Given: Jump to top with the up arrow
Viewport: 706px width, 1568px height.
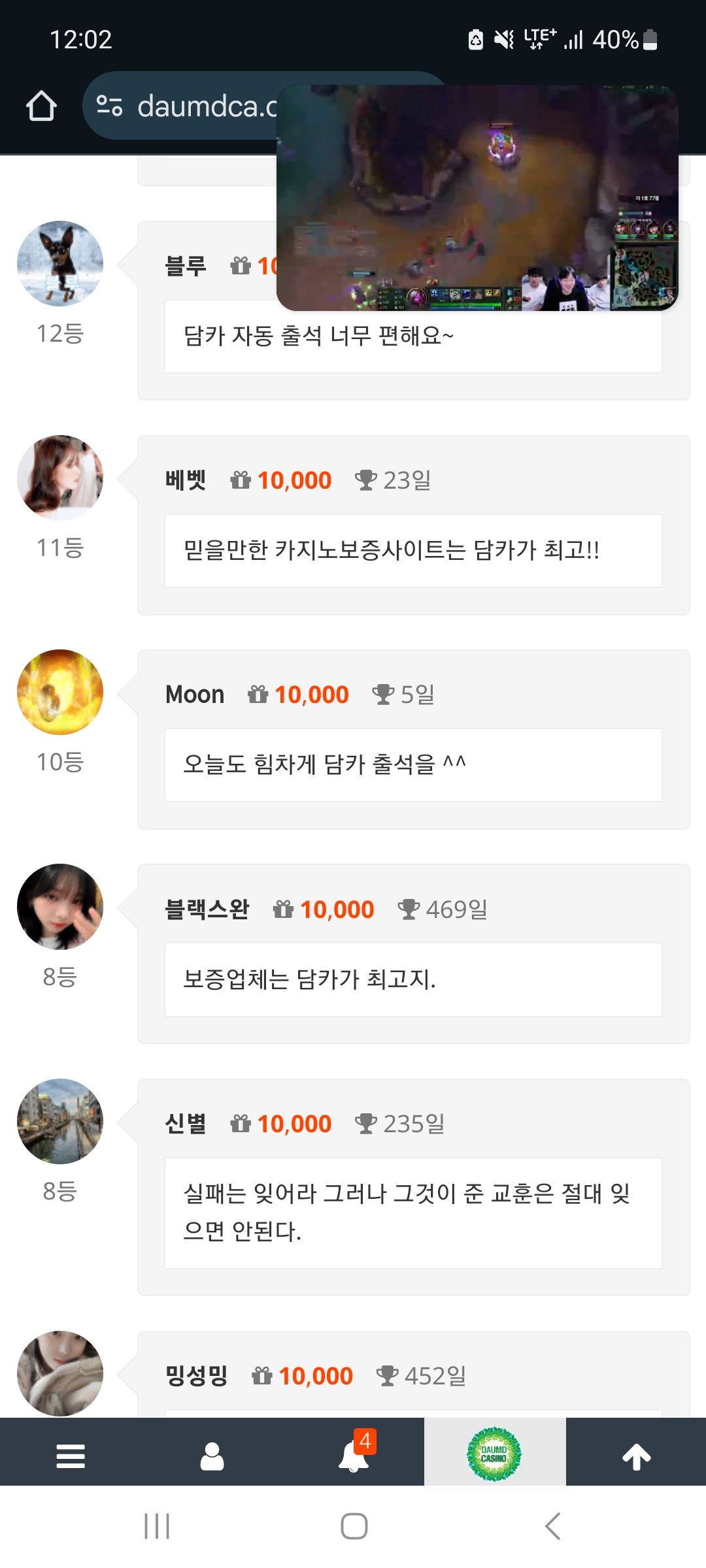Looking at the screenshot, I should point(636,1456).
